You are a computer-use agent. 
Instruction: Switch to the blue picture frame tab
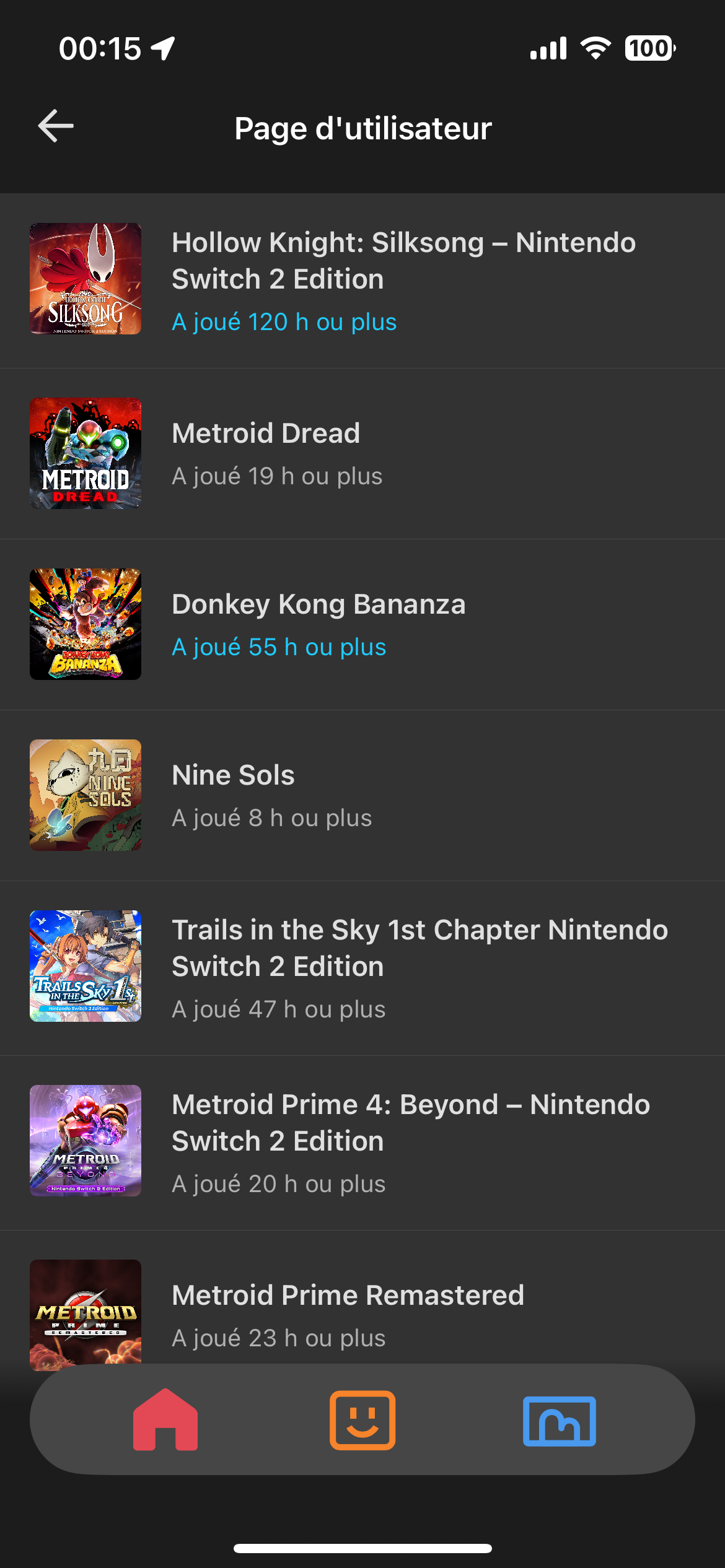pos(559,1421)
